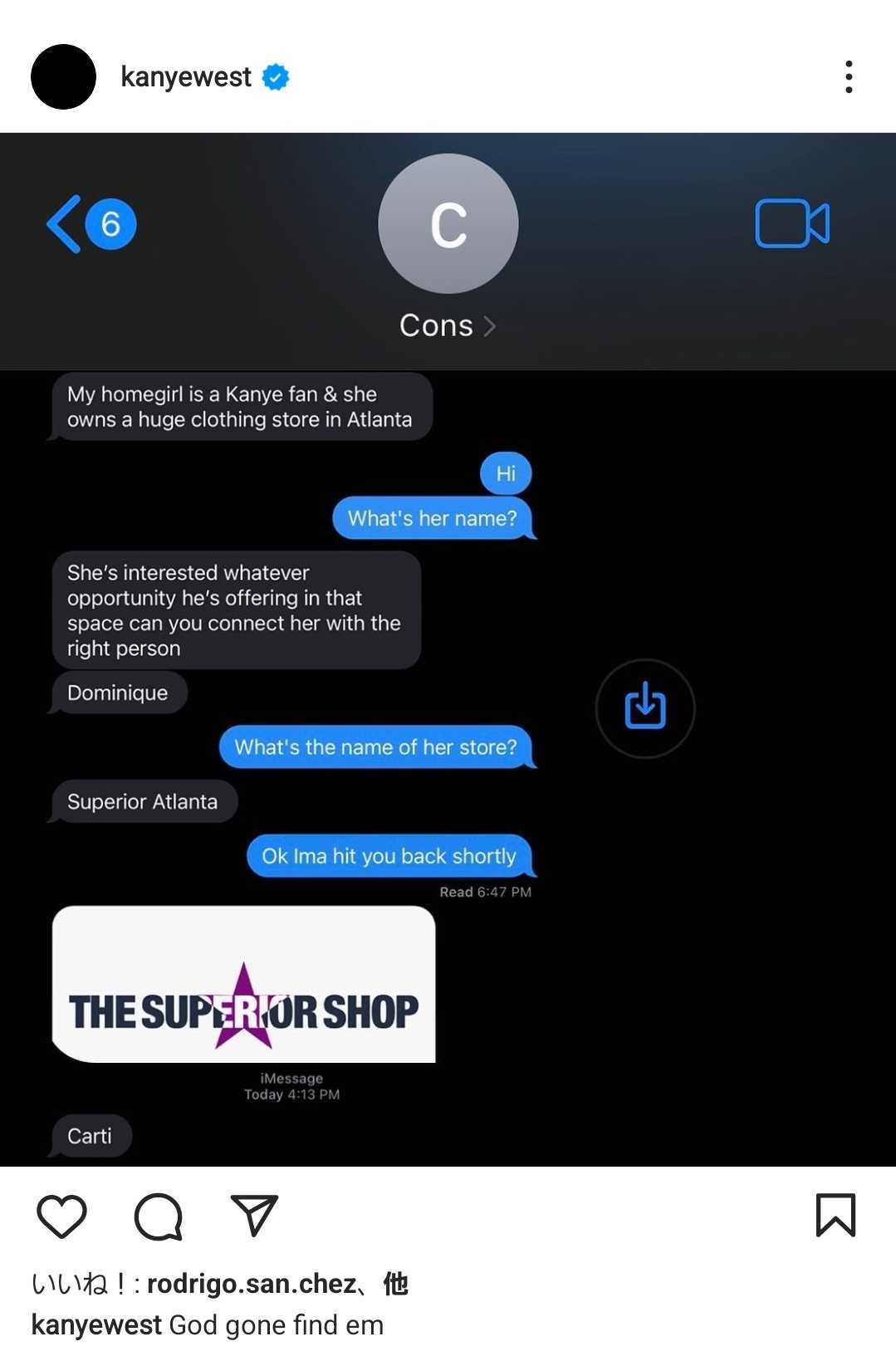Bookmark this post
Image resolution: width=896 pixels, height=1351 pixels.
(x=835, y=1215)
